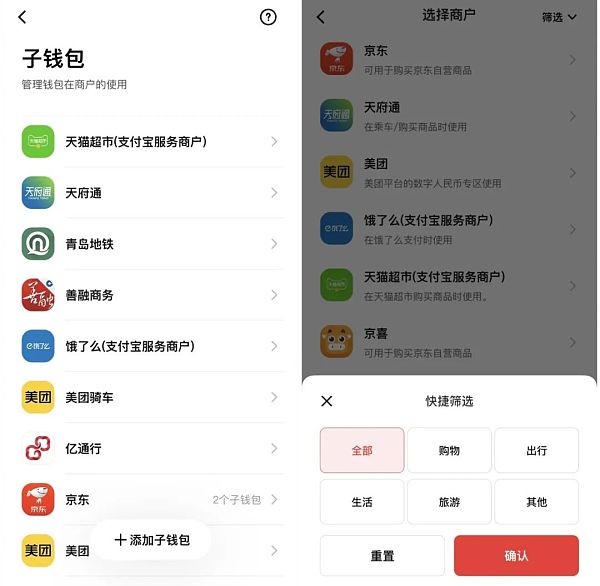Screen dimensions: 600x586
Task: Reset filters with 重置
Action: (x=382, y=555)
